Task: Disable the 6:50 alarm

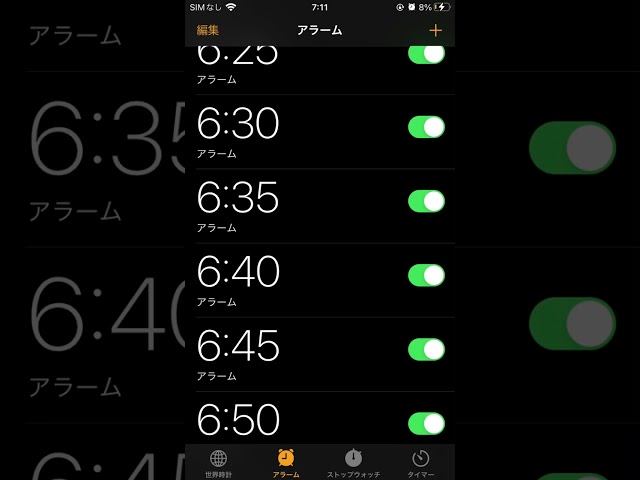Action: pyautogui.click(x=426, y=423)
